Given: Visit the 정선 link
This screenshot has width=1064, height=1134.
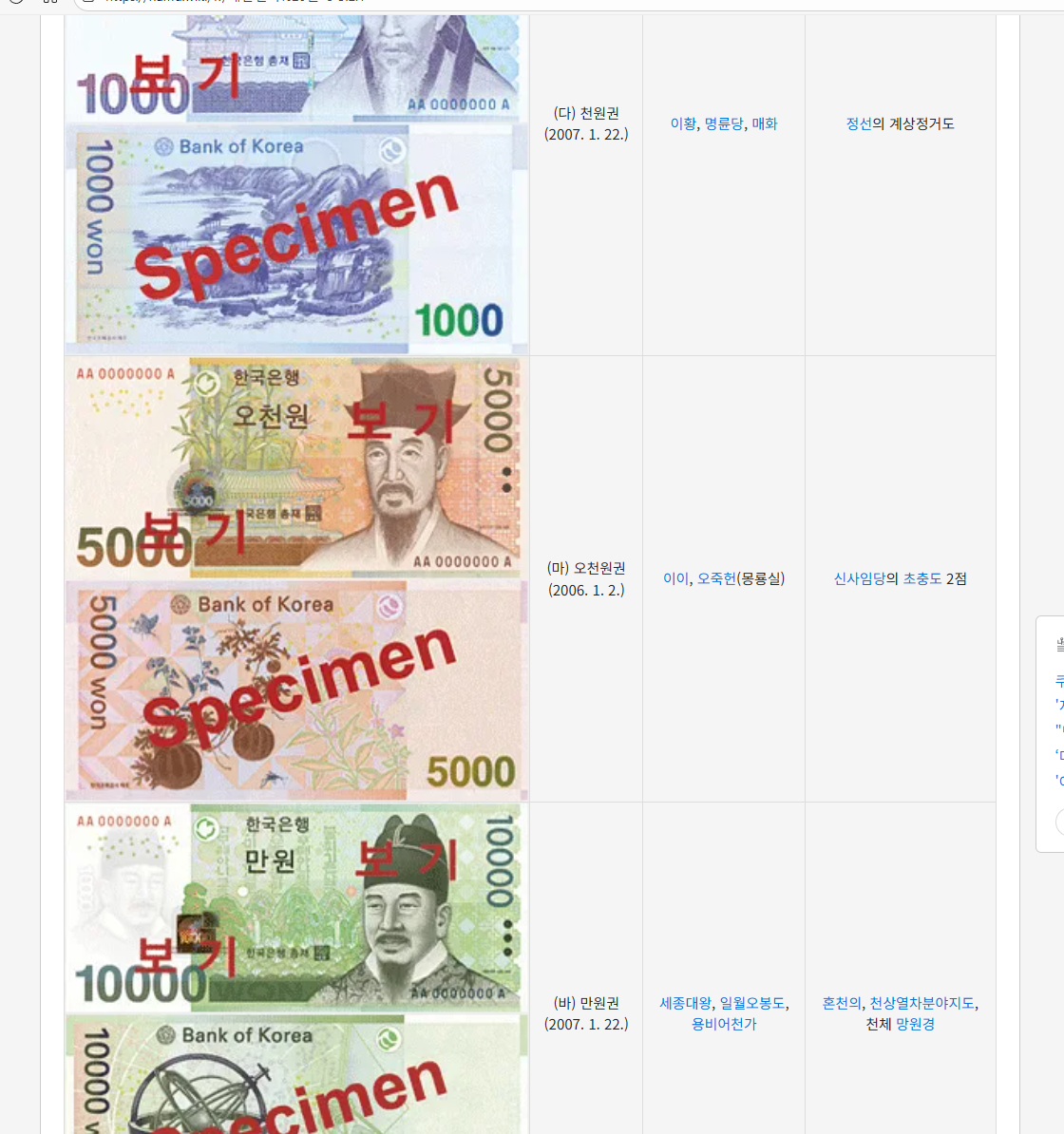Looking at the screenshot, I should (859, 123).
